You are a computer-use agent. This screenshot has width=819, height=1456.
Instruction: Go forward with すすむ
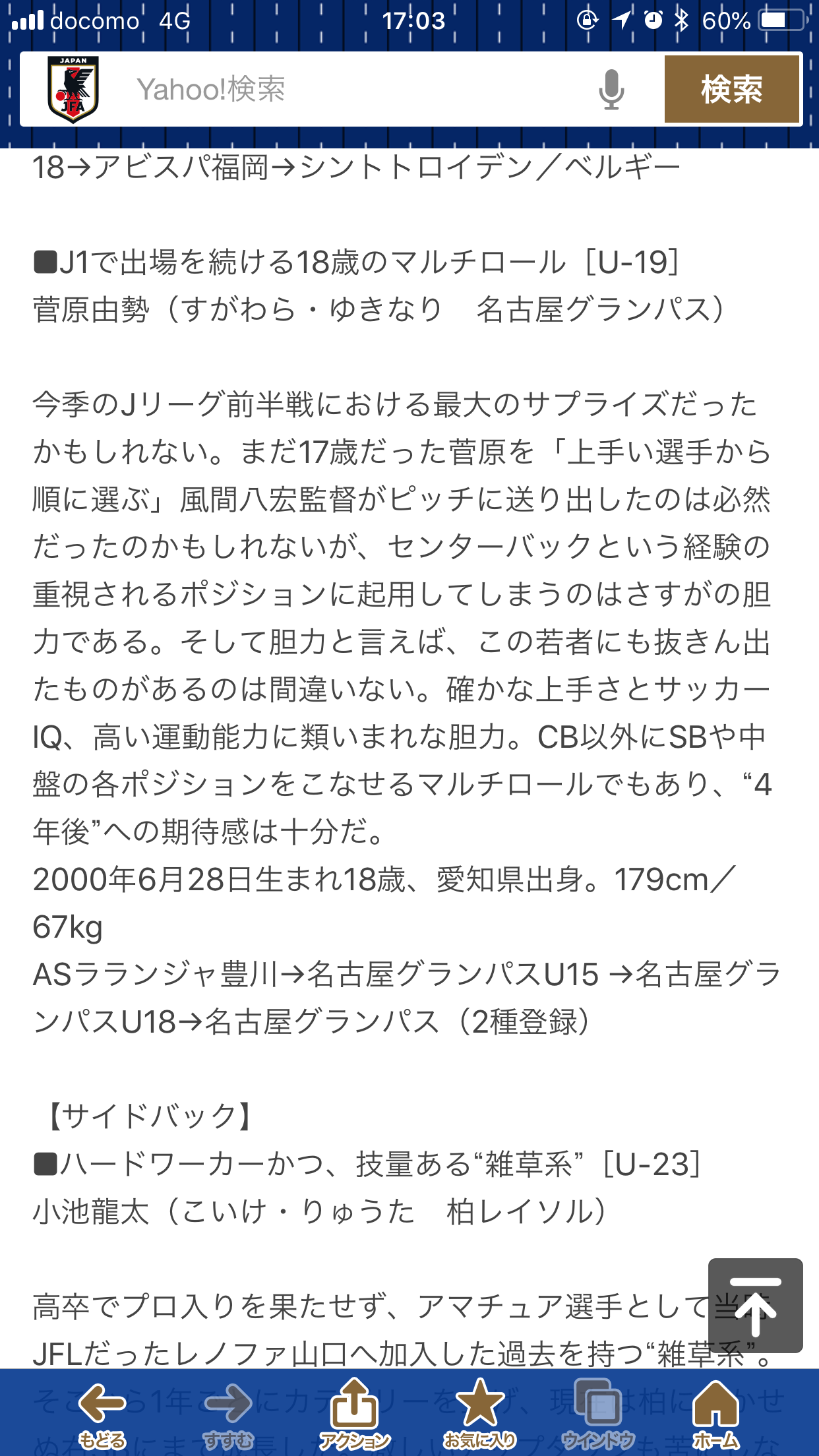pyautogui.click(x=228, y=1412)
